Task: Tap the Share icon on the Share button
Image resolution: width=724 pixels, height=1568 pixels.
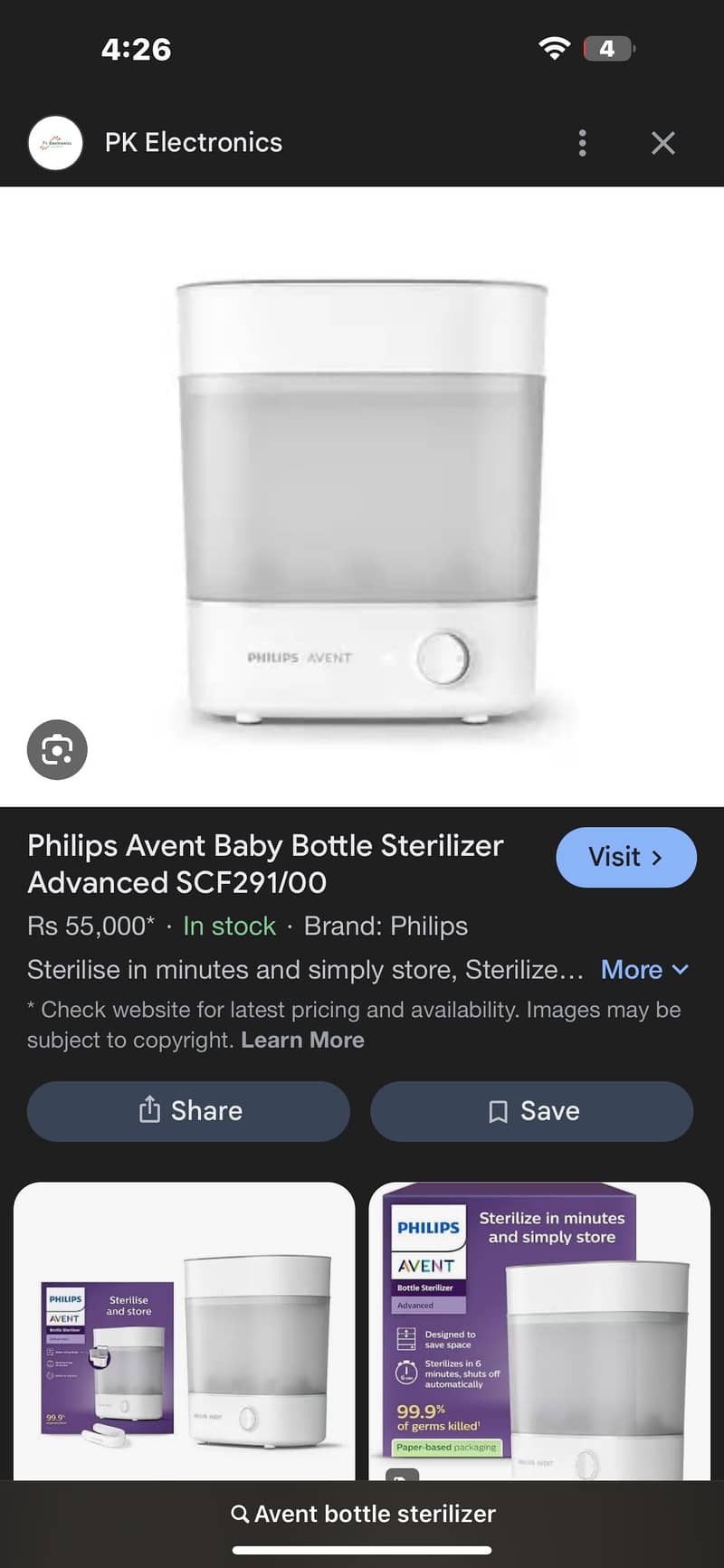Action: pyautogui.click(x=148, y=1110)
